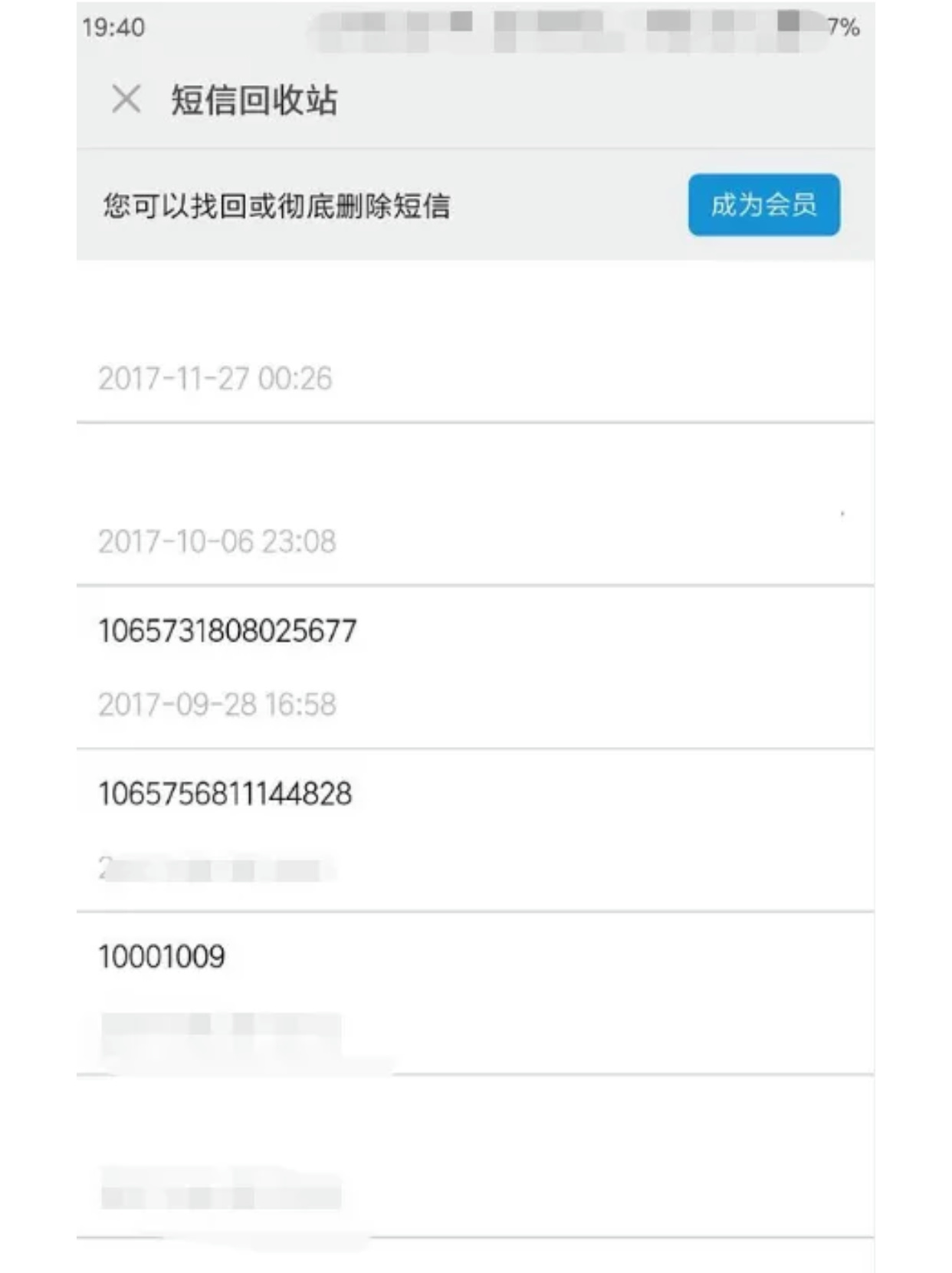This screenshot has width=952, height=1273.
Task: Tap the 成为会员 button
Action: (763, 205)
